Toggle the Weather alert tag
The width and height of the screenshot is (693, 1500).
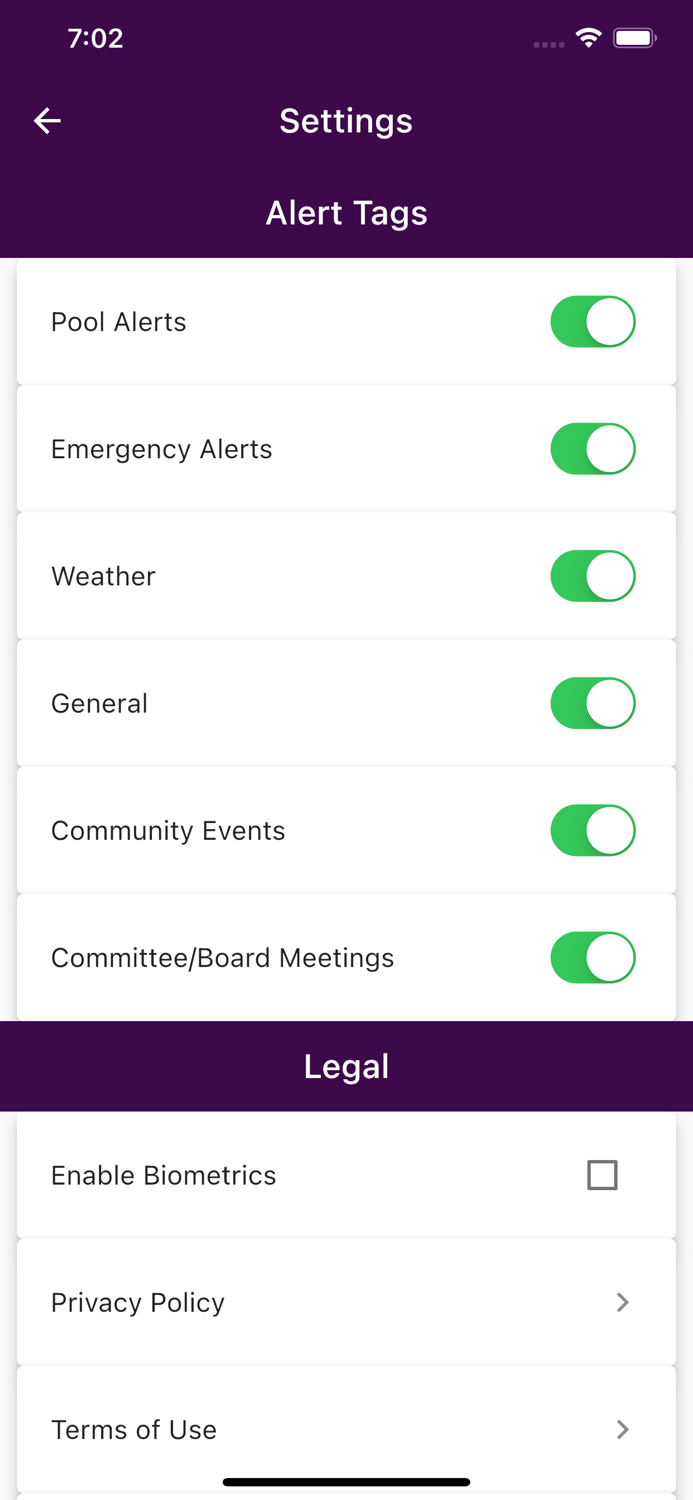[x=593, y=576]
